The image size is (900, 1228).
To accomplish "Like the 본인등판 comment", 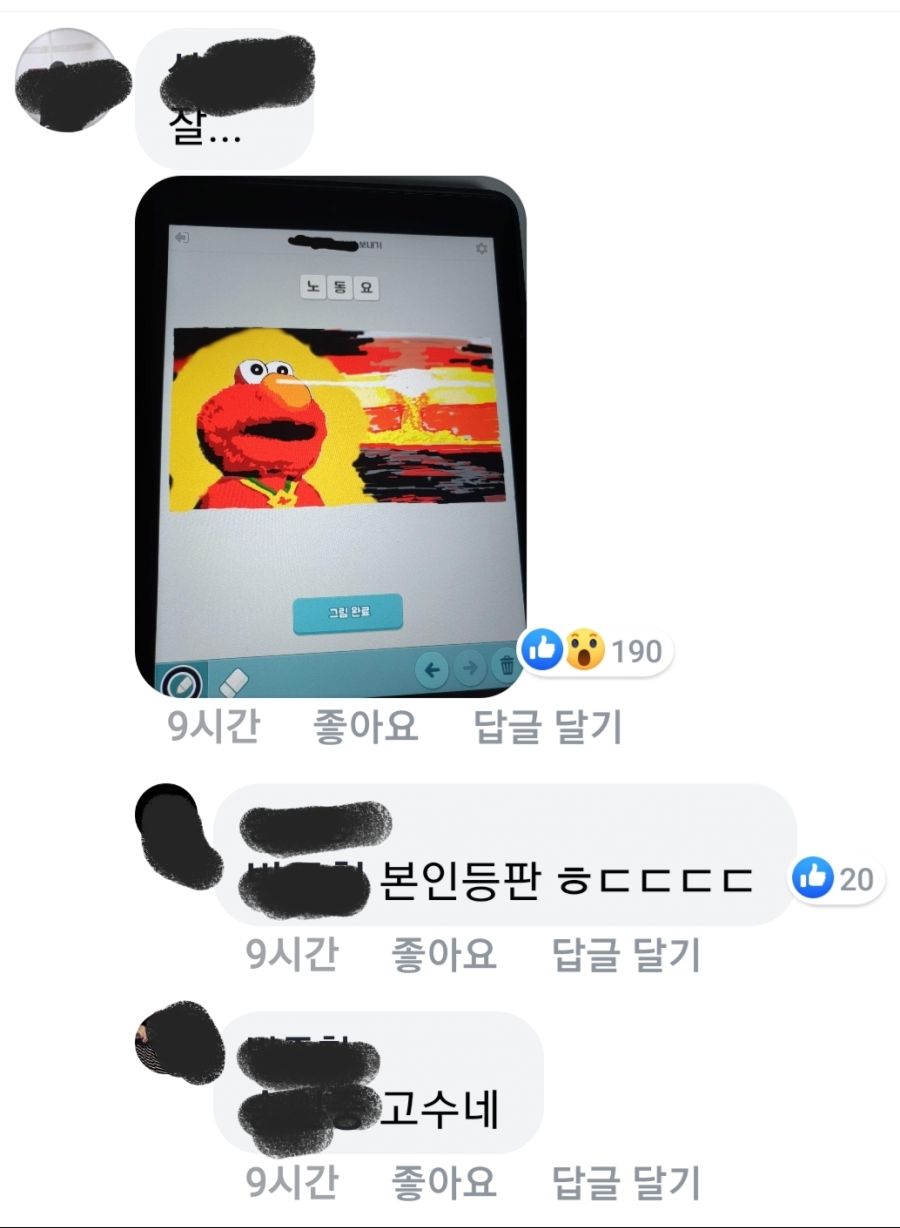I will [x=443, y=955].
